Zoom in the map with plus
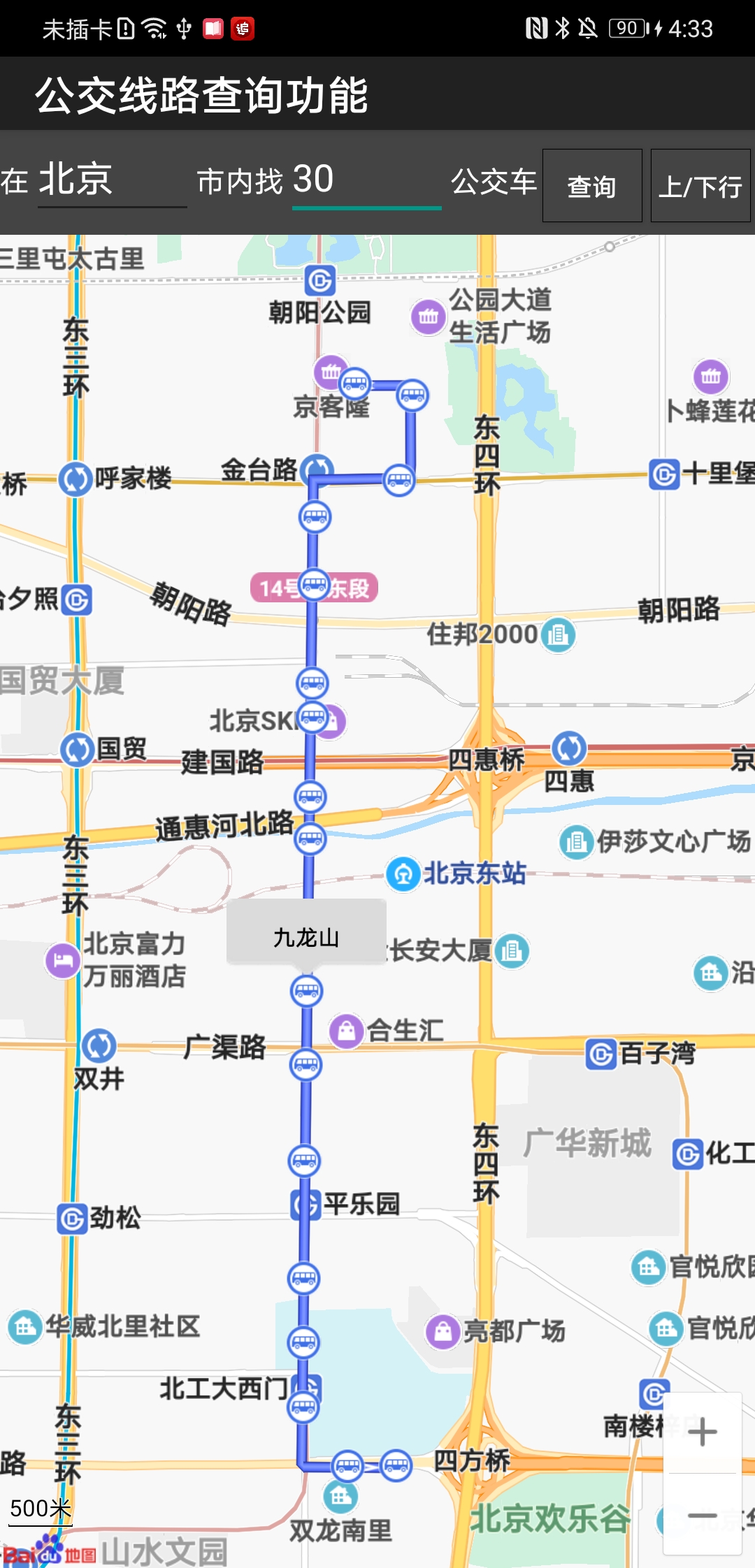 702,1433
